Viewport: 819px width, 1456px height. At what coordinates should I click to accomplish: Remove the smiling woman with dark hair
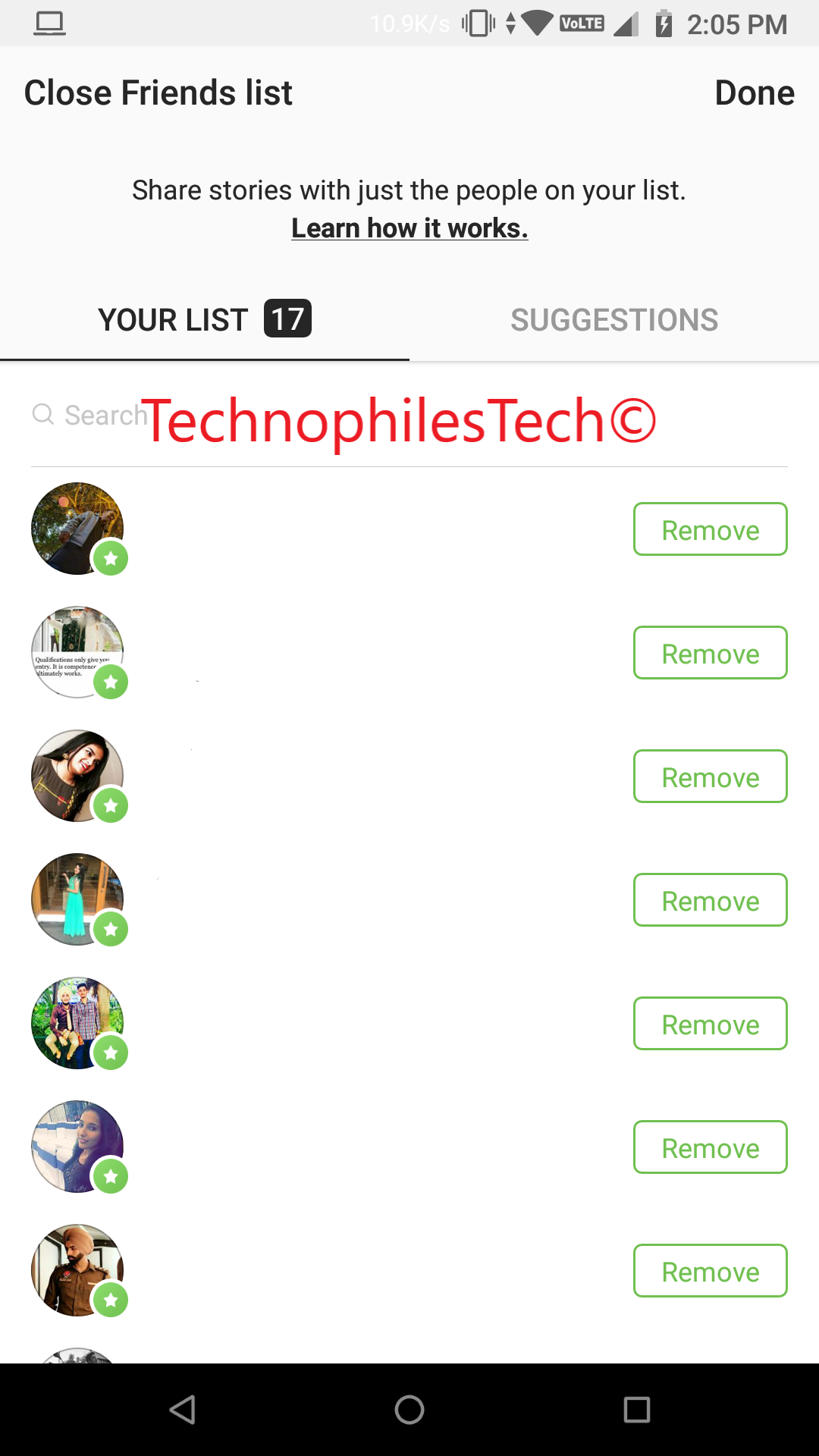(x=710, y=777)
